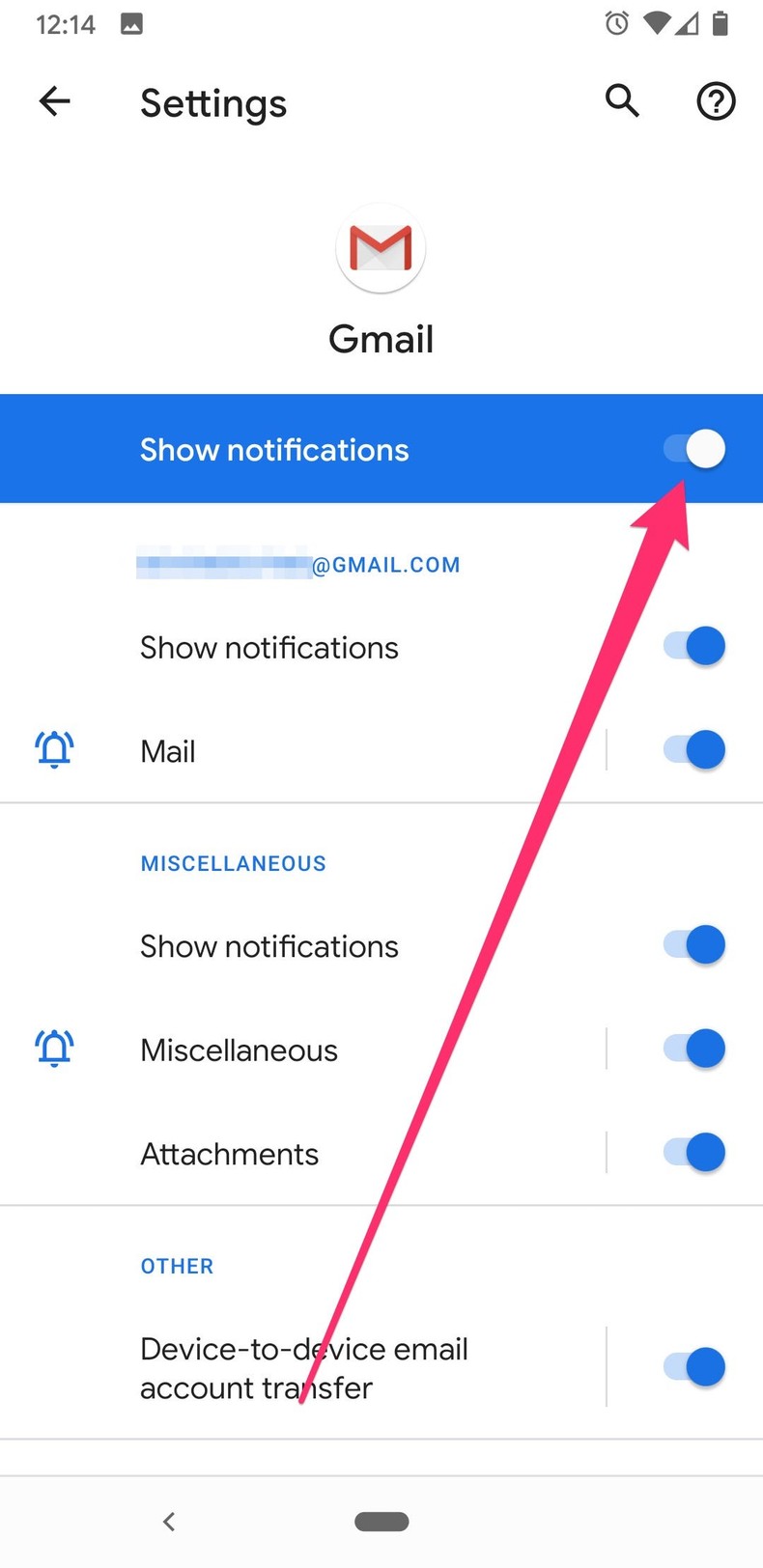Click the Mail notification bell icon
The width and height of the screenshot is (763, 1568).
tap(53, 750)
